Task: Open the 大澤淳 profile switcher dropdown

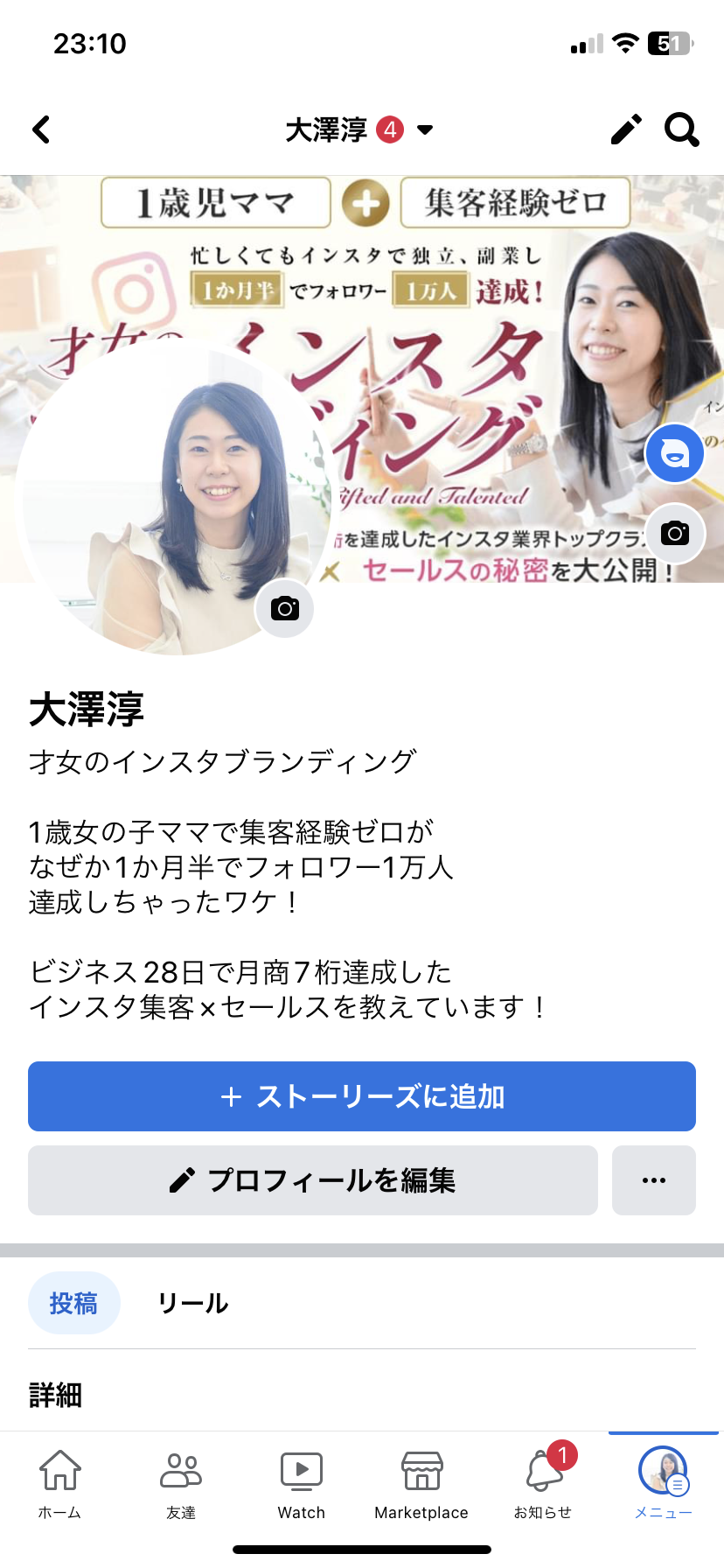Action: (x=359, y=129)
